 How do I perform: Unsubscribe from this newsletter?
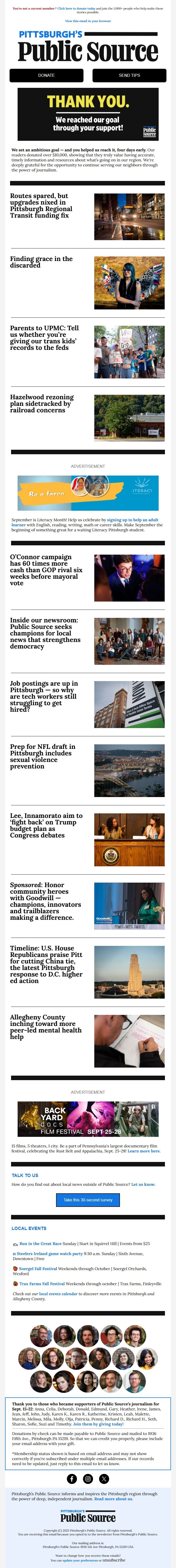pos(113,1560)
